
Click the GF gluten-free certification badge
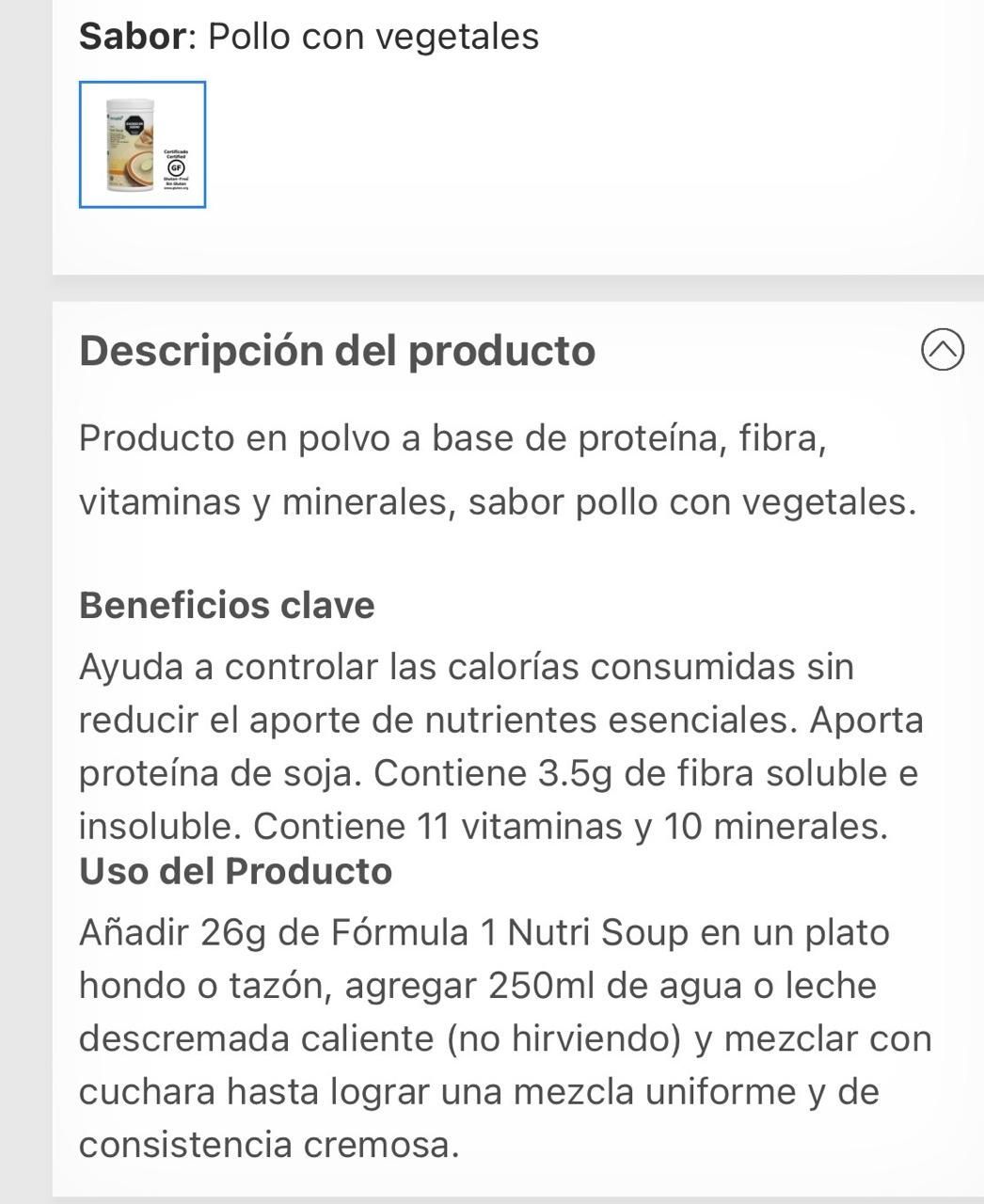pyautogui.click(x=177, y=167)
